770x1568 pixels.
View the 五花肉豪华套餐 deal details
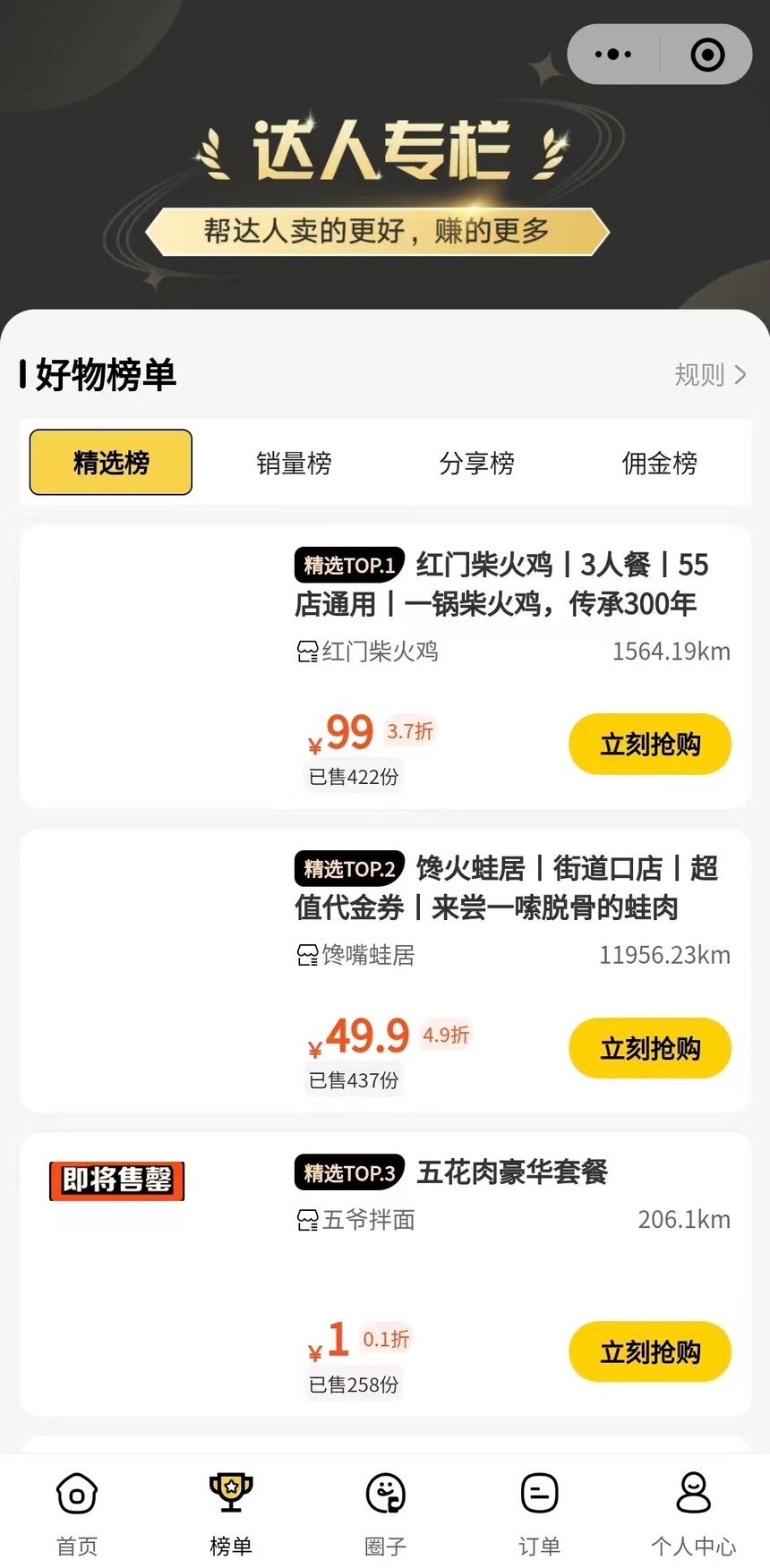click(x=511, y=1172)
